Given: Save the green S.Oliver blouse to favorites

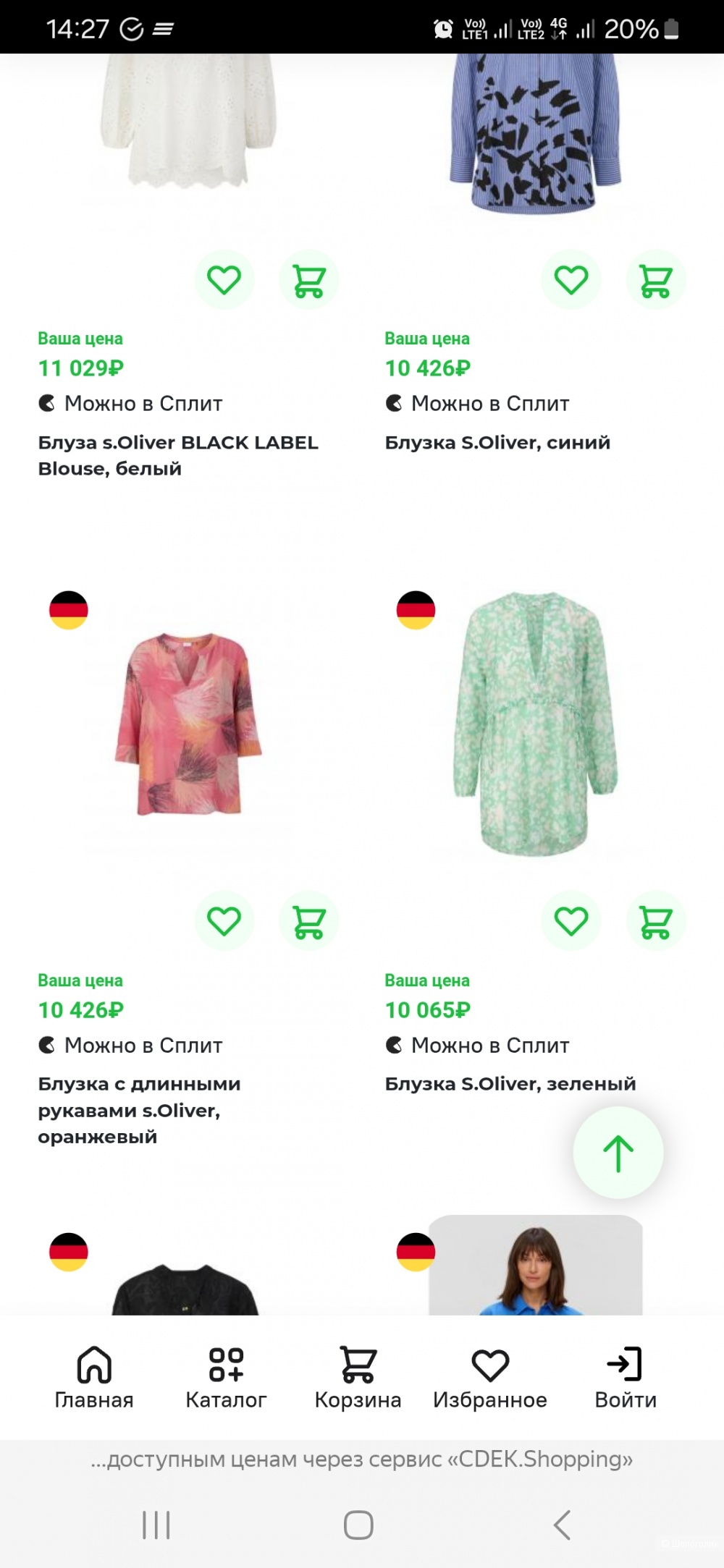Looking at the screenshot, I should coord(571,921).
